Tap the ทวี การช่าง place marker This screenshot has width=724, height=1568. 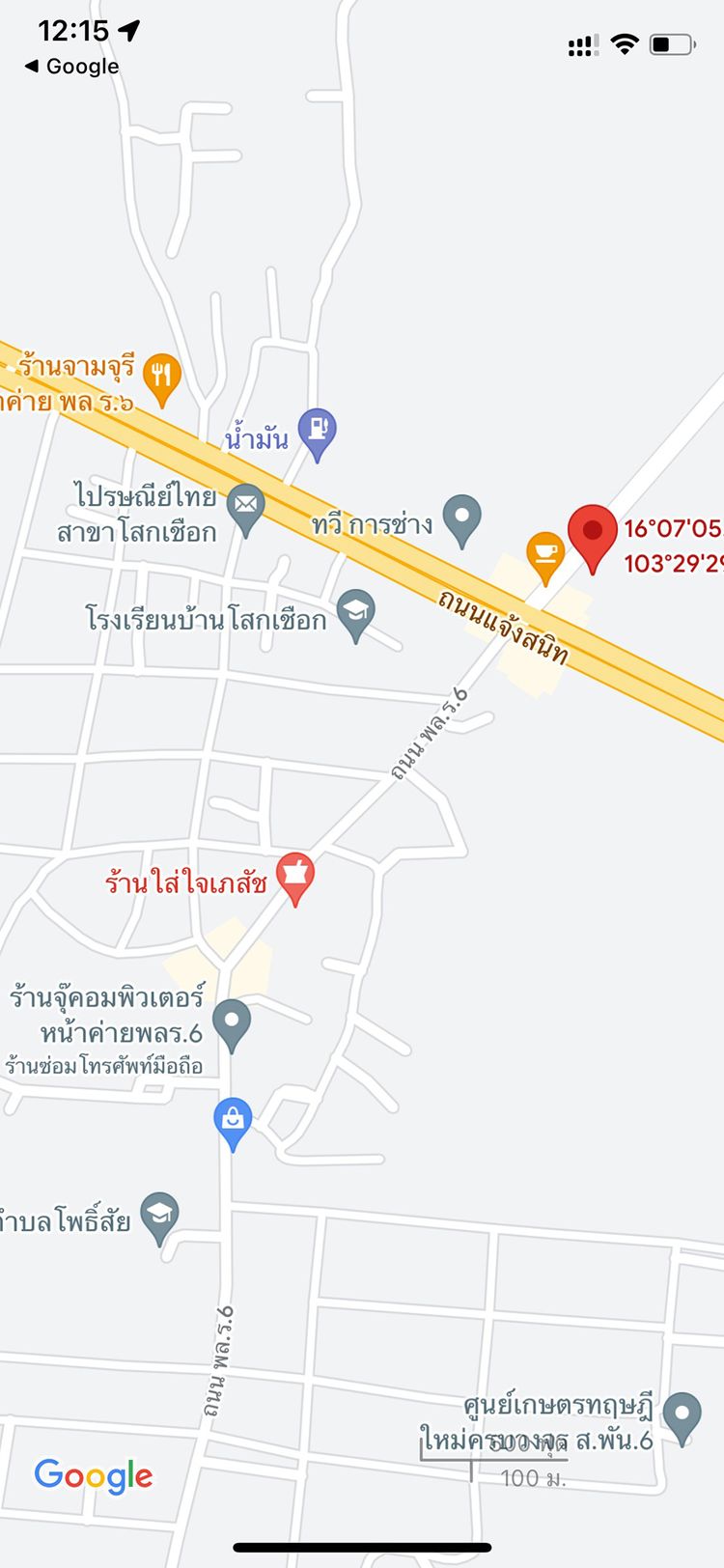click(x=461, y=517)
